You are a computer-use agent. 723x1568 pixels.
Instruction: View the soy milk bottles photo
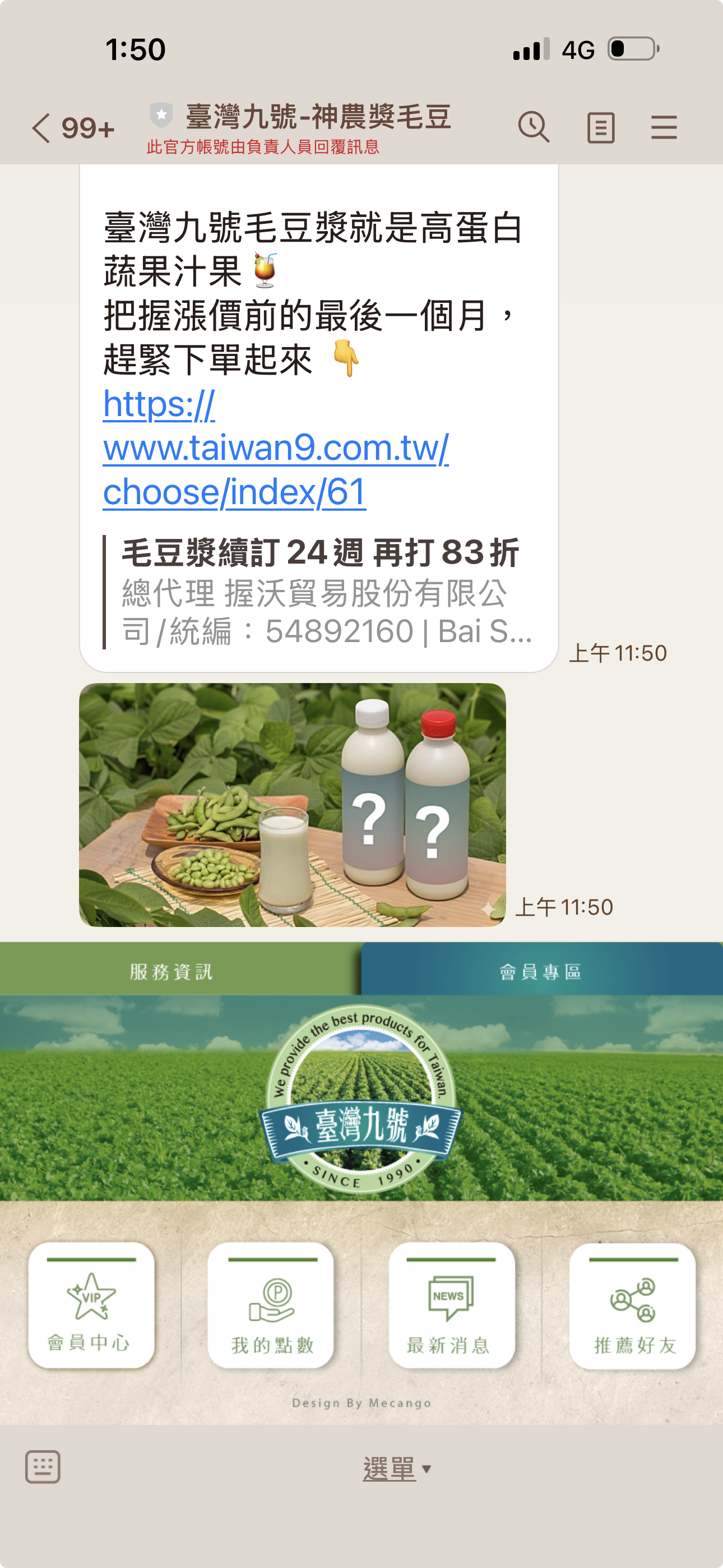(x=292, y=805)
